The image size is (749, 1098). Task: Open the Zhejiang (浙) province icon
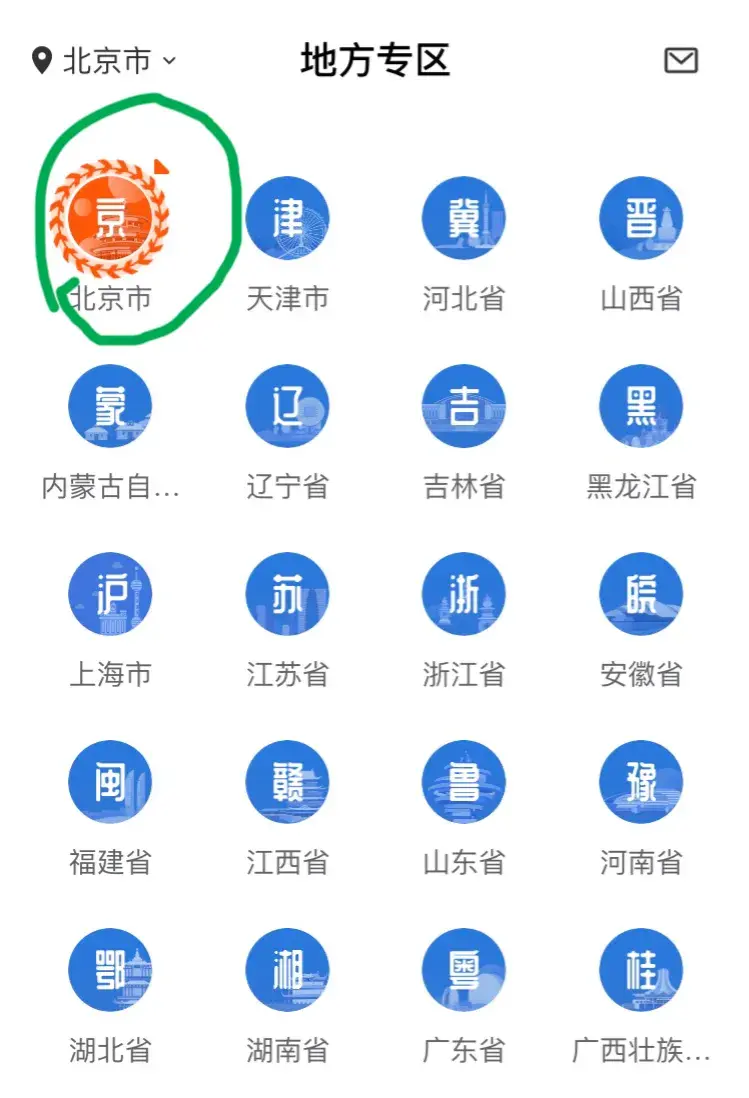pos(464,594)
